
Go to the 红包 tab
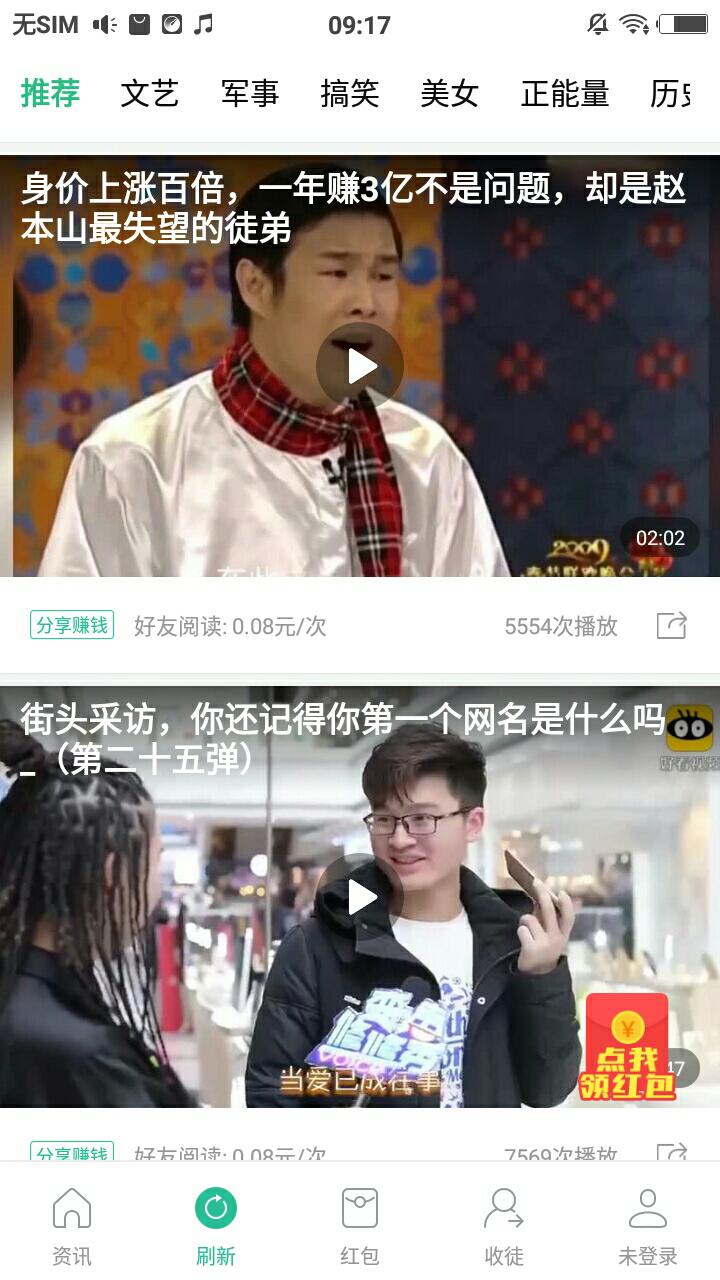(x=360, y=1226)
